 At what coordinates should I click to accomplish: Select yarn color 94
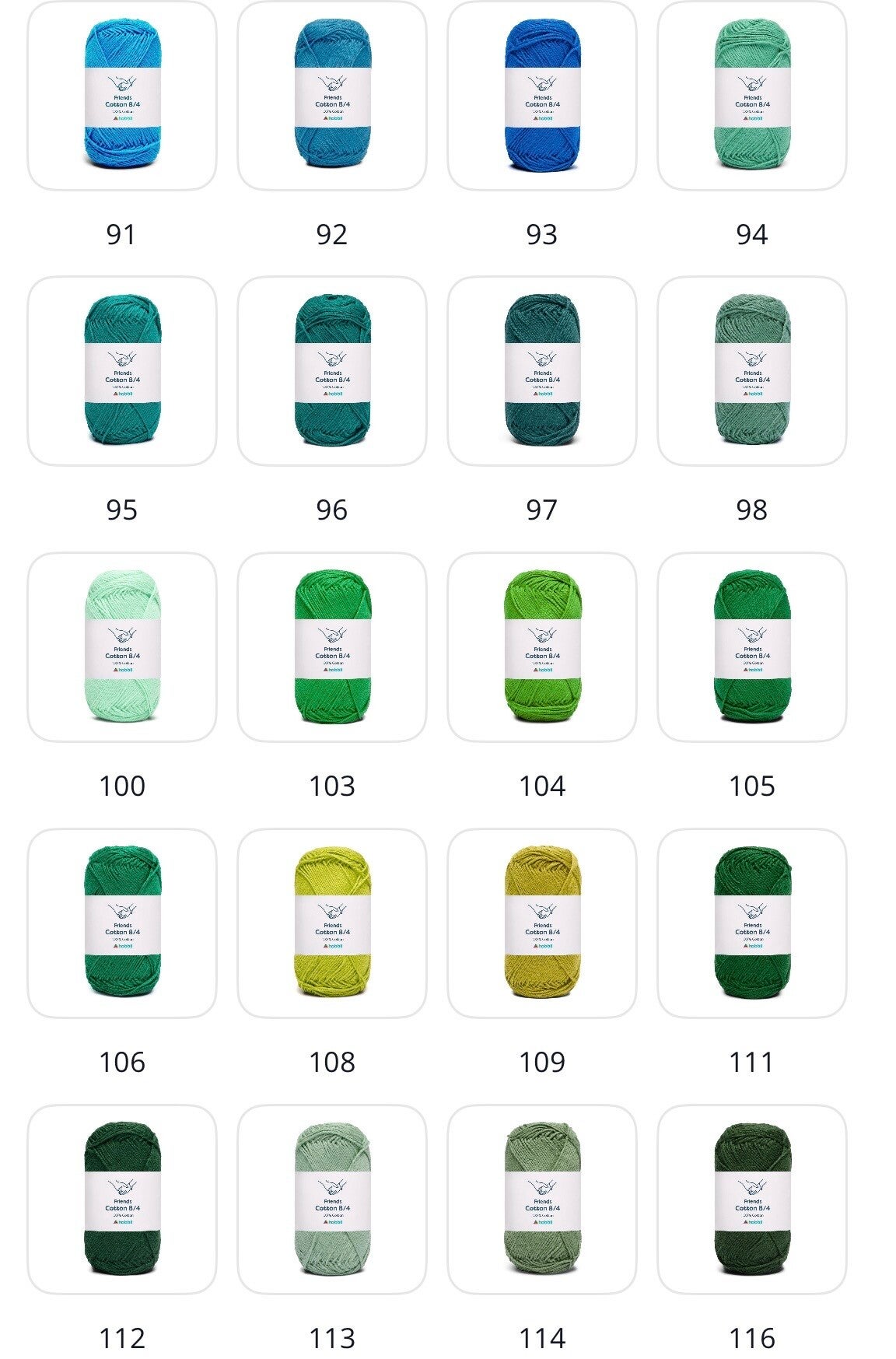(x=752, y=96)
